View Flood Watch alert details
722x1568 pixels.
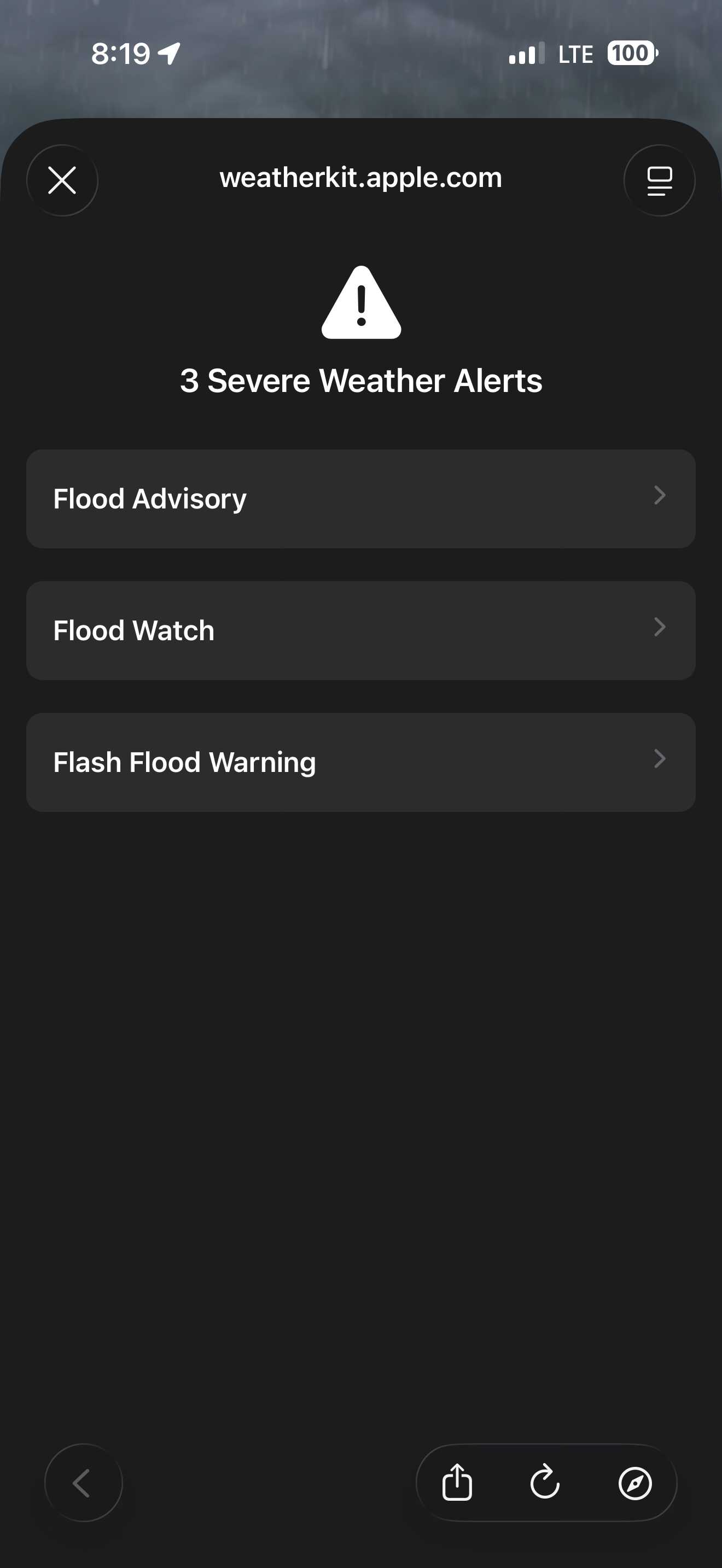(360, 630)
